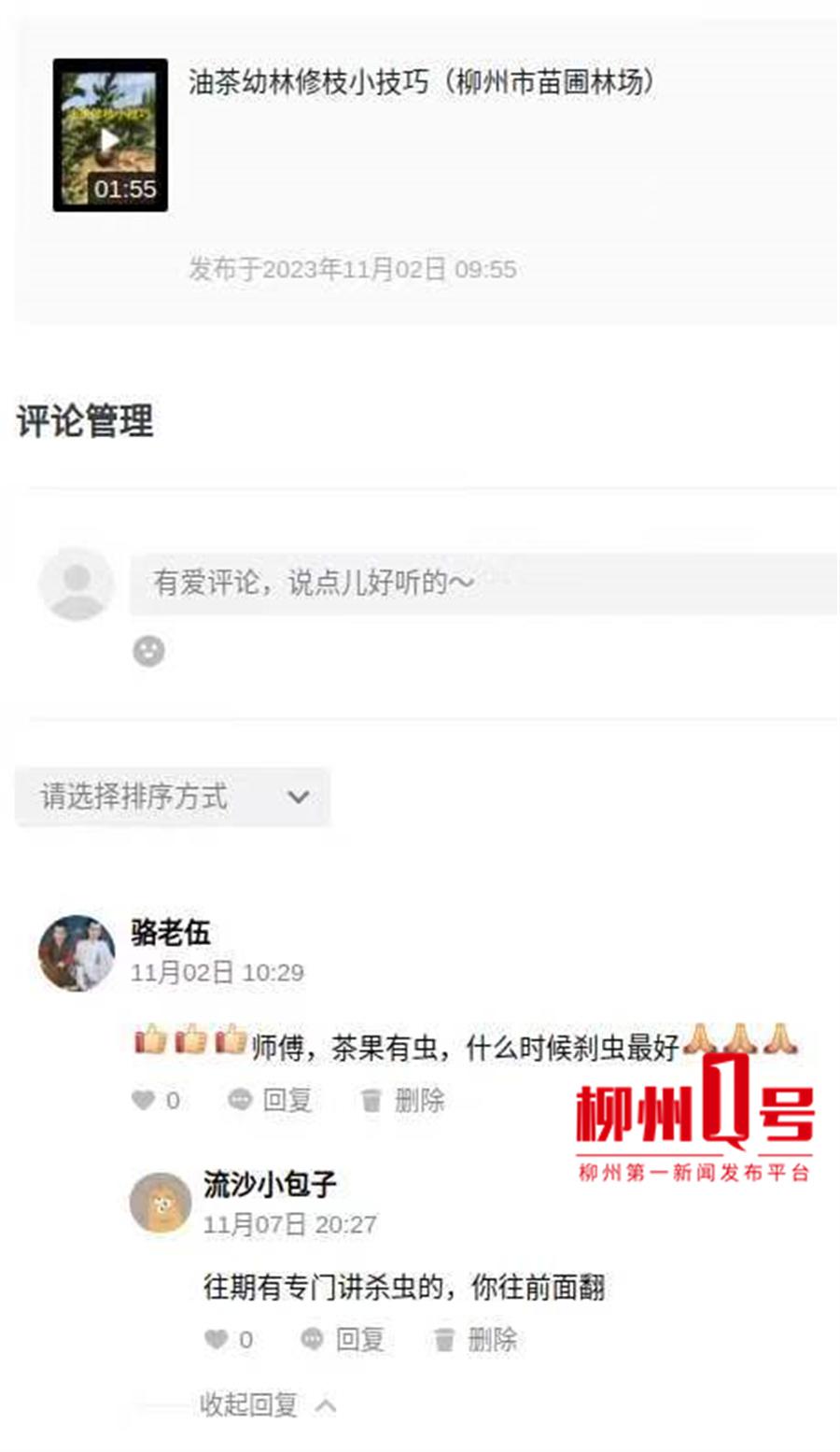The height and width of the screenshot is (1452, 840).
Task: Tap the comment box 有爱评论，说点儿好听的
Action: pyautogui.click(x=482, y=584)
